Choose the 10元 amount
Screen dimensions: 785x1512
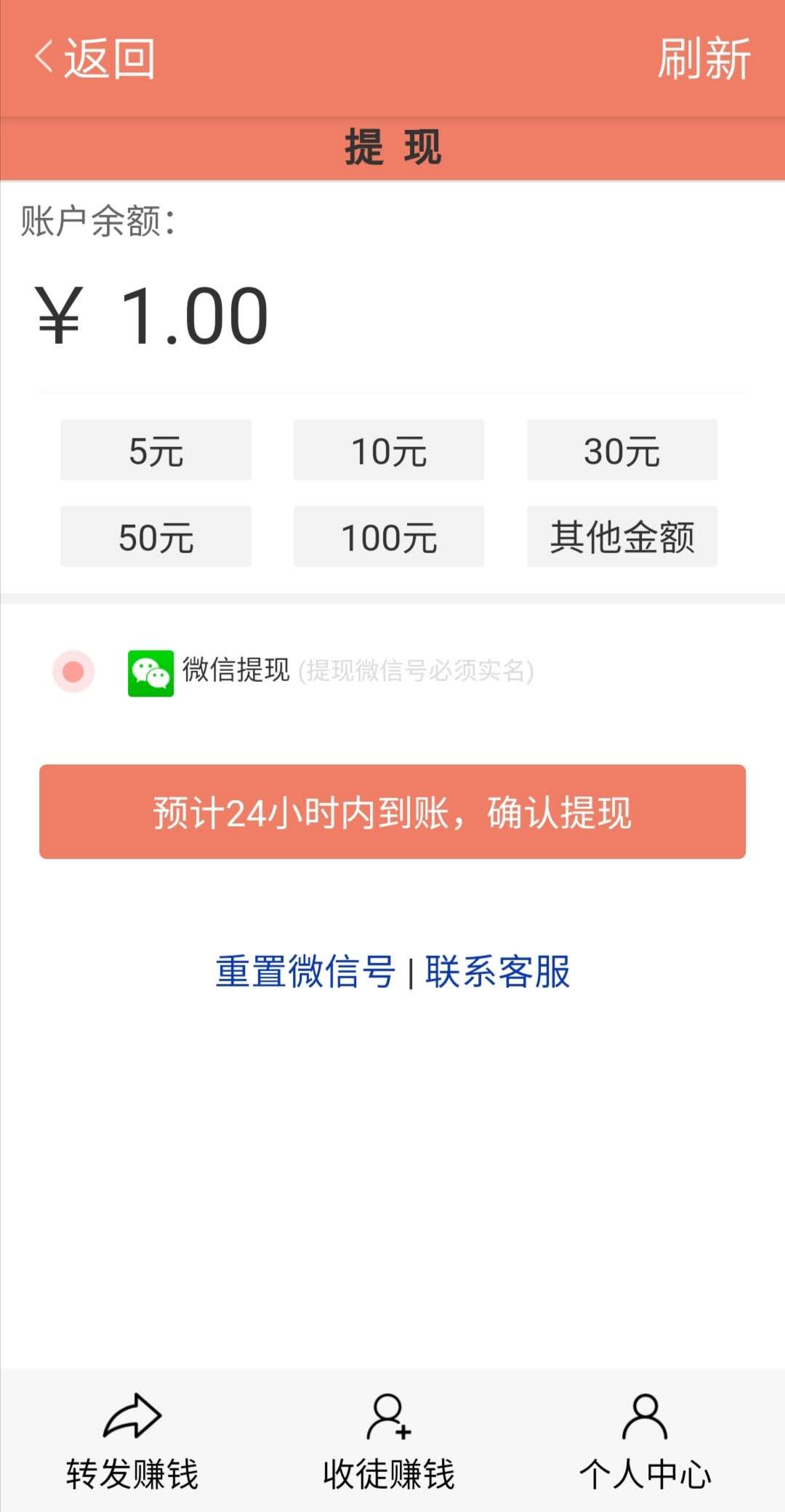pos(389,450)
